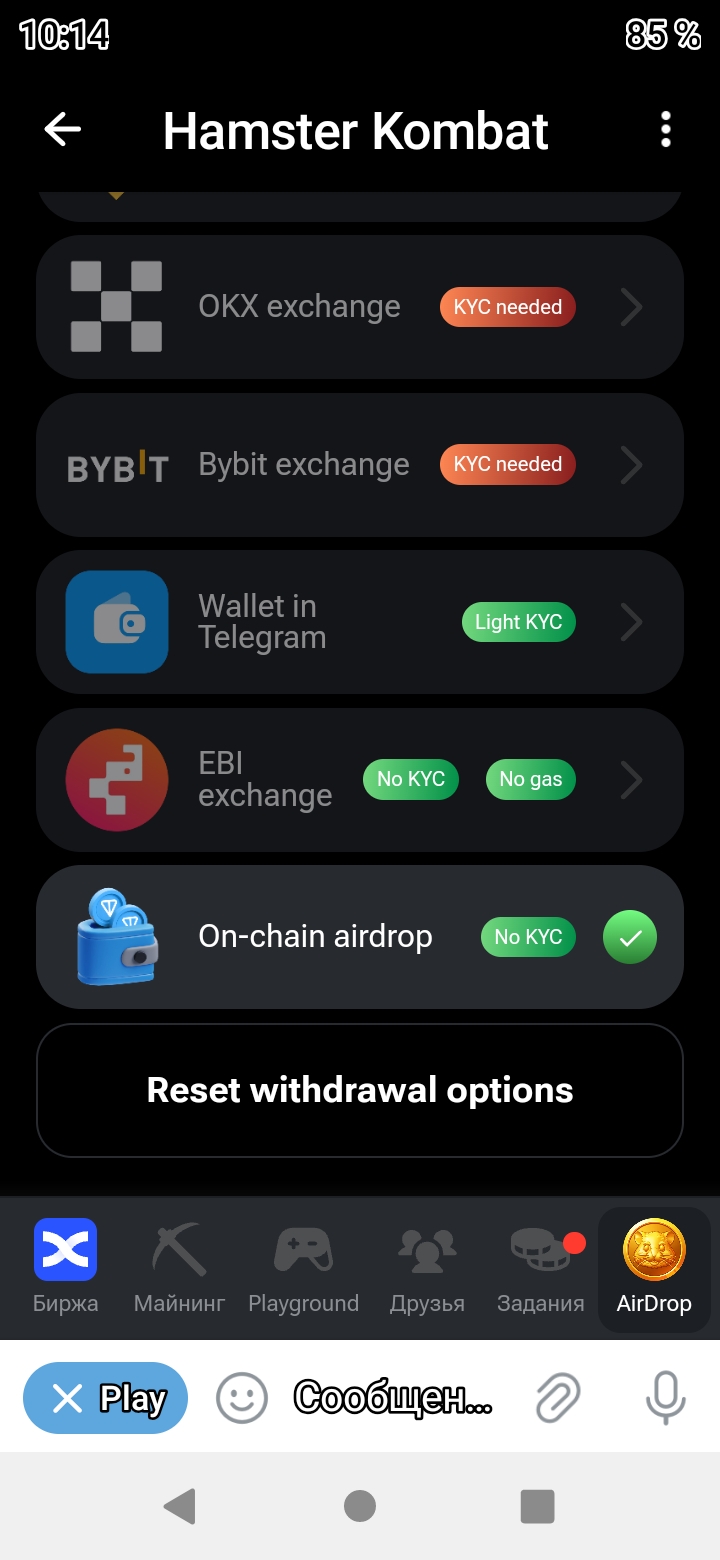
Task: Open the emoji picker
Action: click(x=242, y=1398)
